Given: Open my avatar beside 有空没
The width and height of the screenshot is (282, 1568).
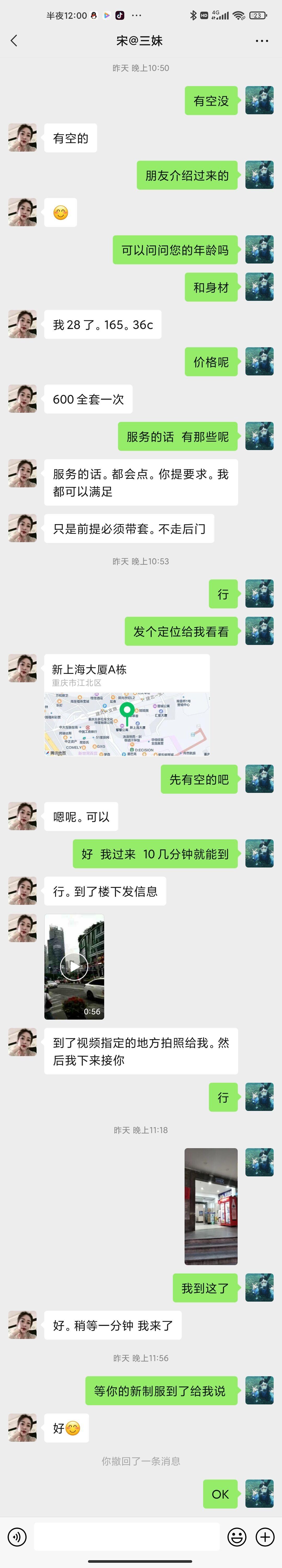Looking at the screenshot, I should 260,100.
